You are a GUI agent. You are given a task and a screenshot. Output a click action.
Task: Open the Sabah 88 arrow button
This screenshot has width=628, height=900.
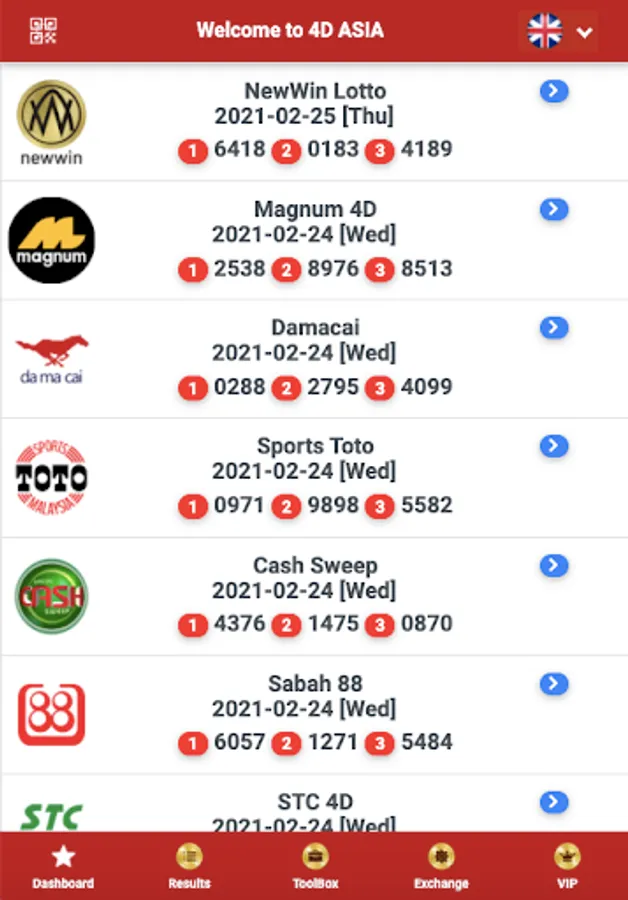click(554, 684)
